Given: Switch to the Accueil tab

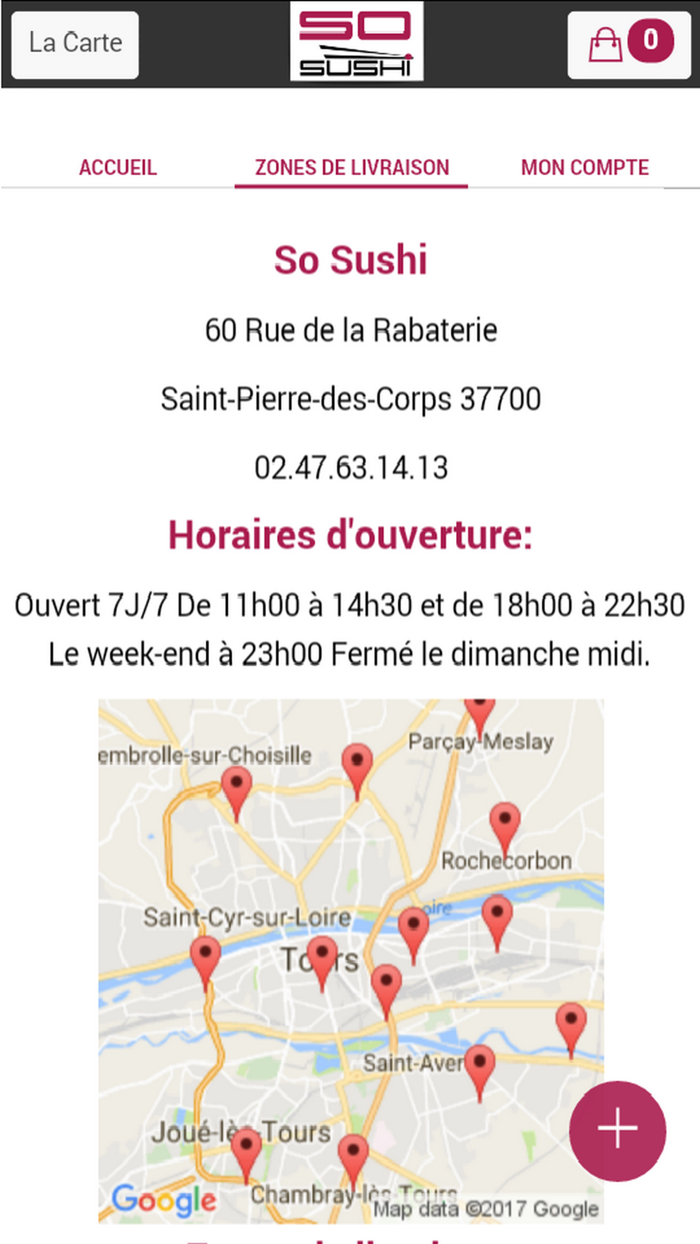Looking at the screenshot, I should (x=118, y=168).
